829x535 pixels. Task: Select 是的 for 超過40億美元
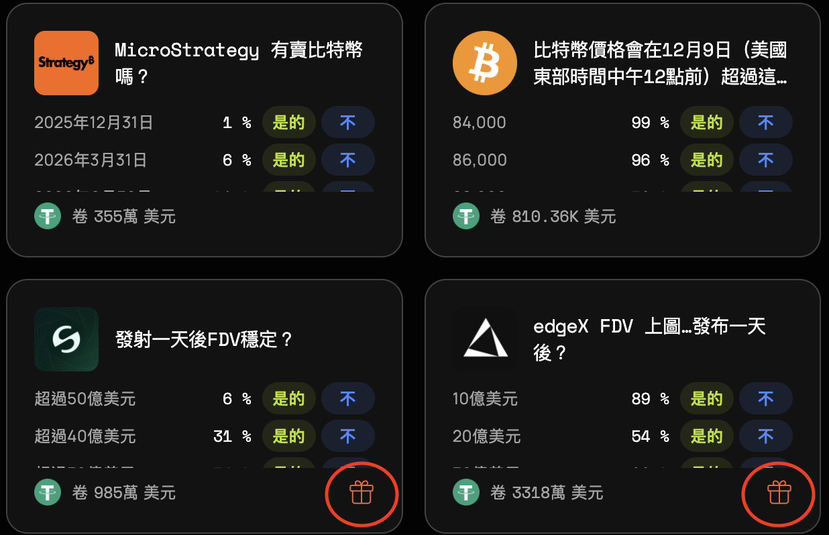pyautogui.click(x=289, y=437)
